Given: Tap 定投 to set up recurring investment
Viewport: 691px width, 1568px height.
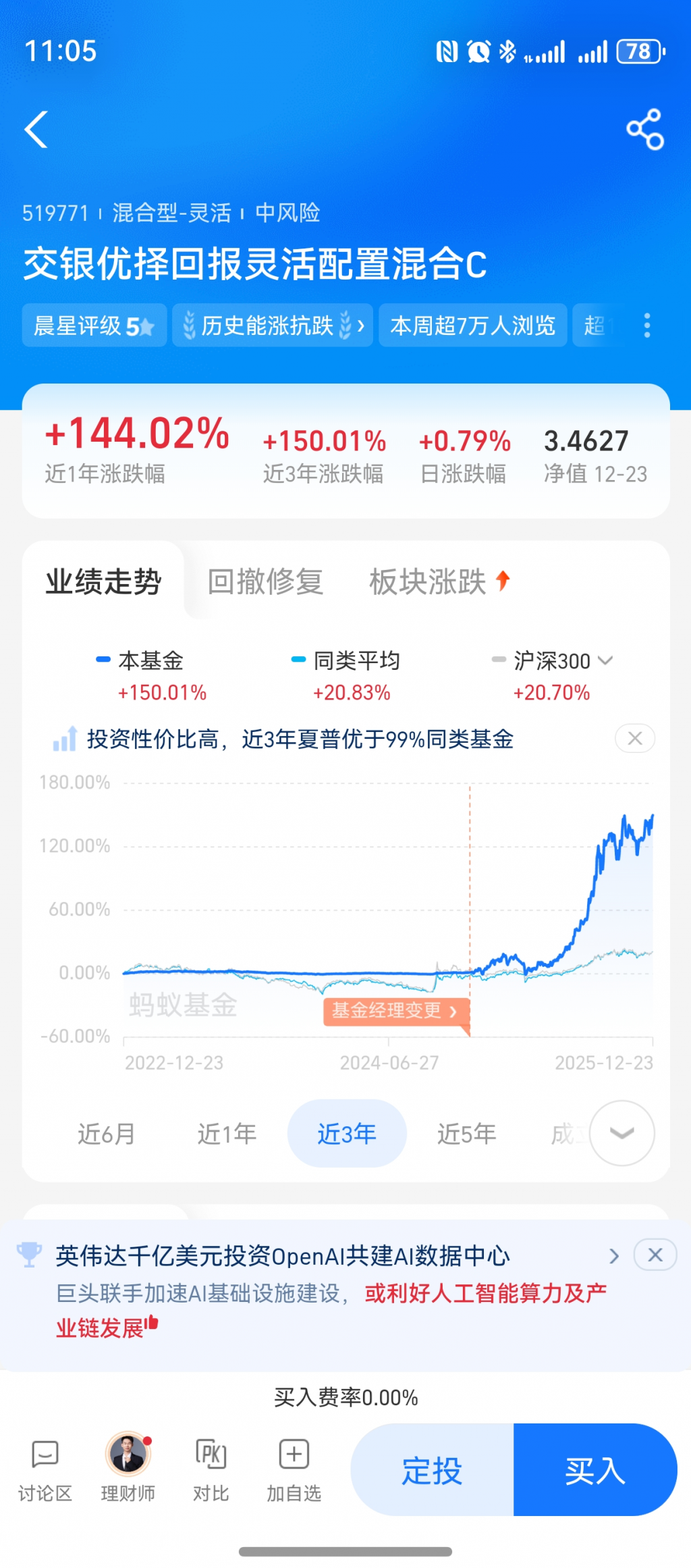Looking at the screenshot, I should click(x=432, y=1470).
